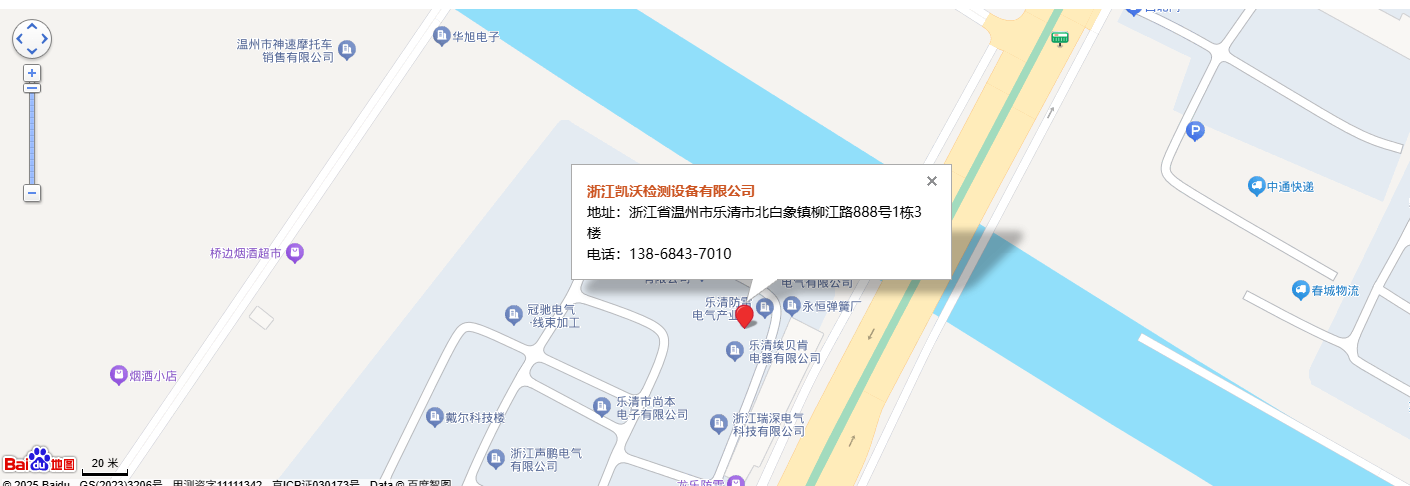Select the 中通快递 map marker
Viewport: 1410px width, 486px height.
click(1257, 186)
